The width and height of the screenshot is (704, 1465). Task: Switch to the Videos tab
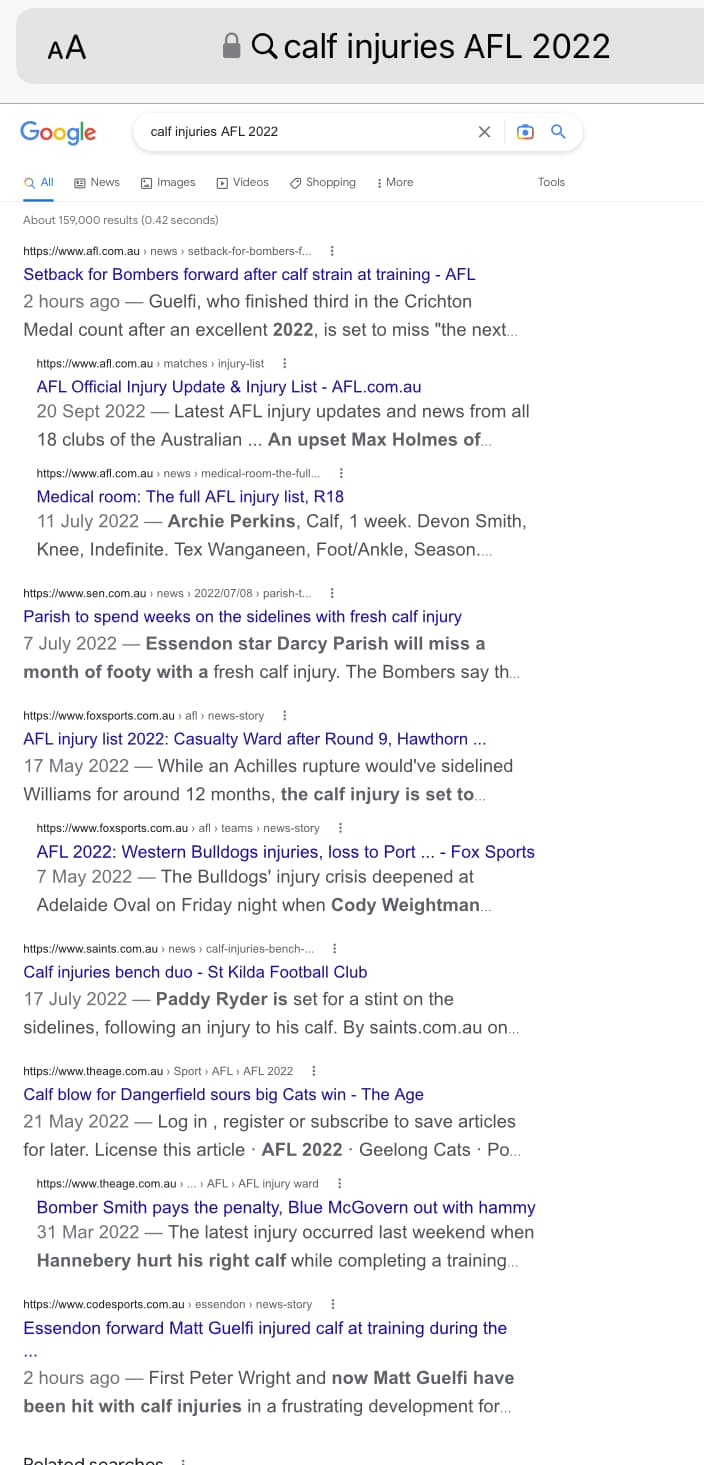(x=243, y=182)
